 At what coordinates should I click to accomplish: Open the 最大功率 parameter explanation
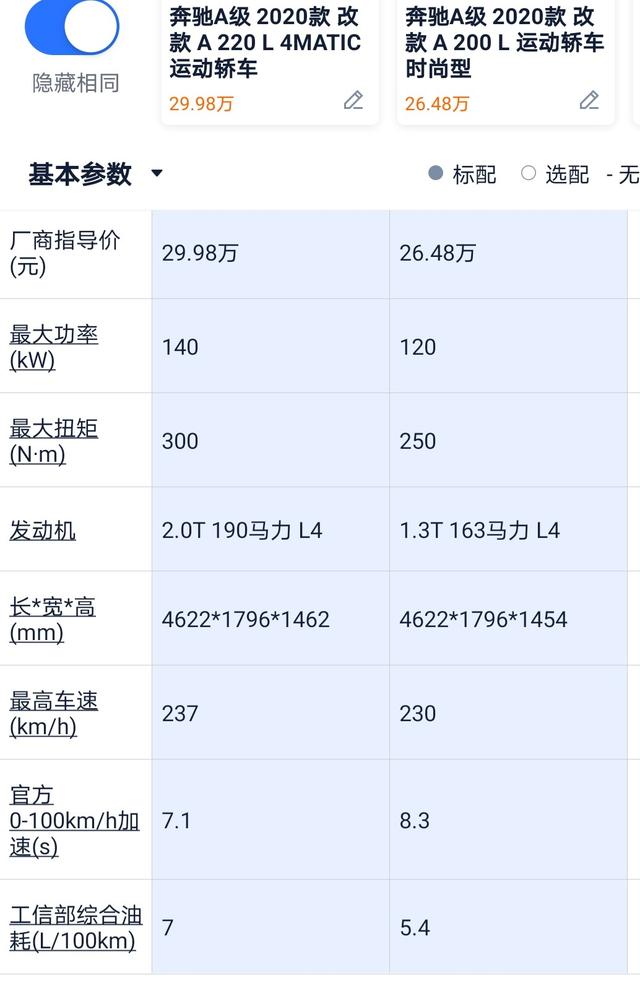[x=54, y=347]
